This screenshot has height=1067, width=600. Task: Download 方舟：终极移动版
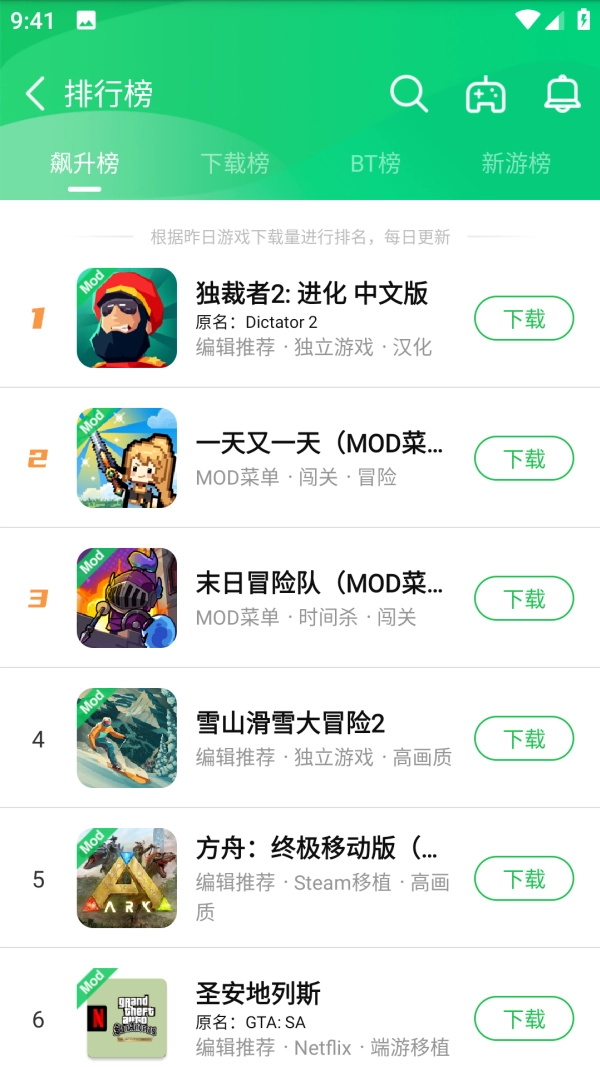pos(523,879)
